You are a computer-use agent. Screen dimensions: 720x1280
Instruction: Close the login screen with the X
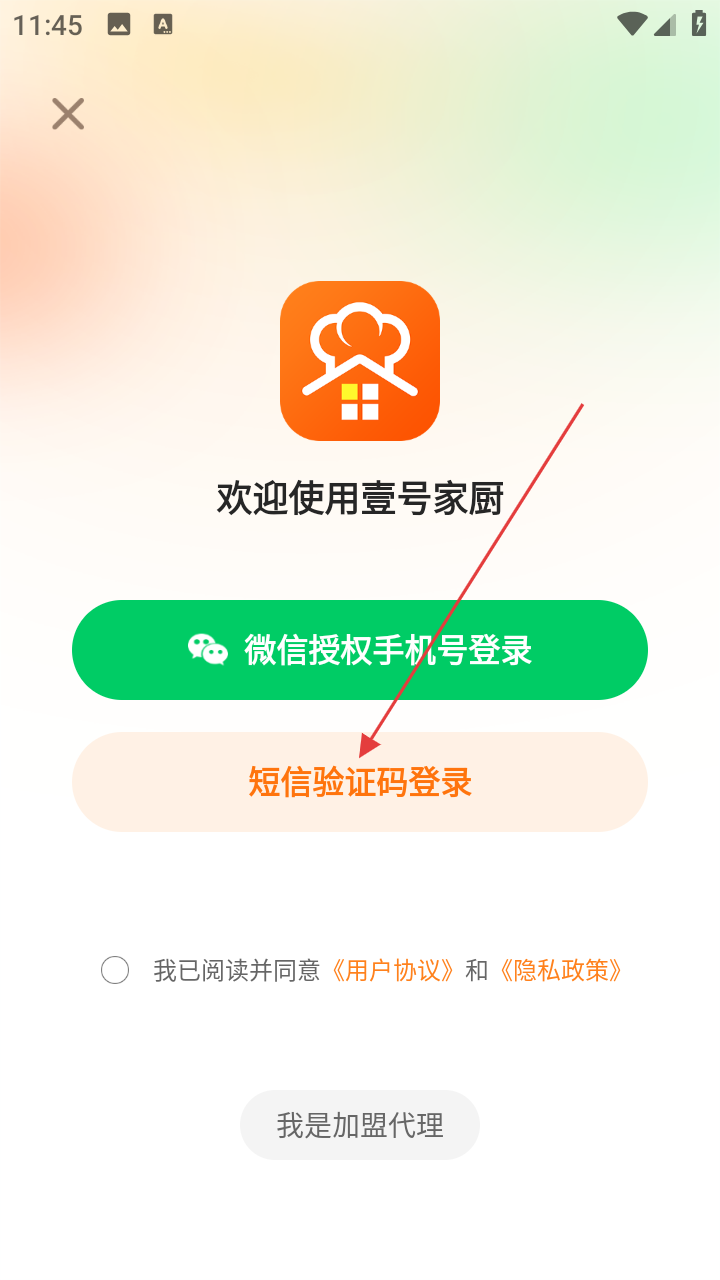click(68, 114)
